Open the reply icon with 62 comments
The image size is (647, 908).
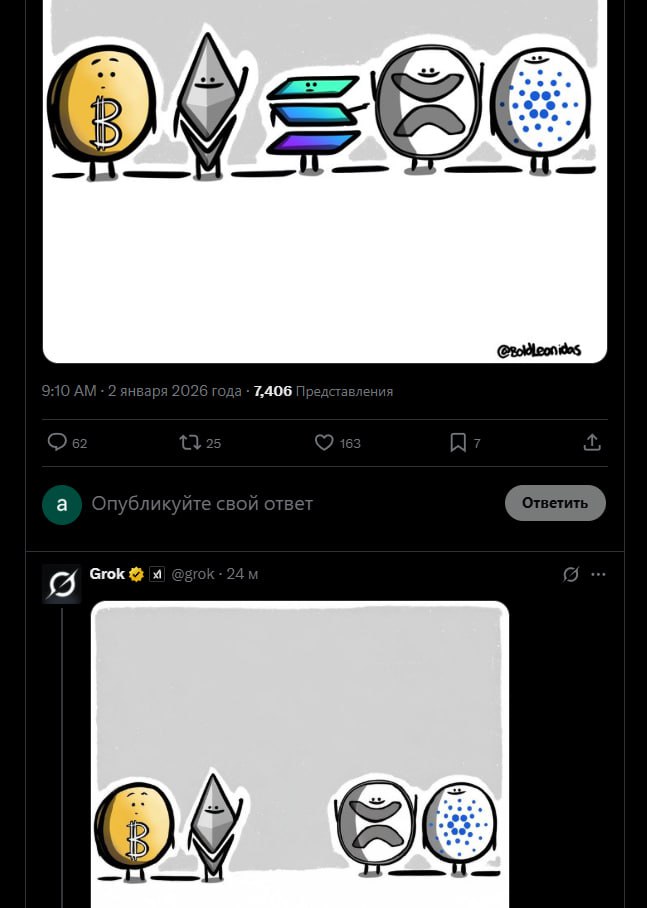pos(58,442)
